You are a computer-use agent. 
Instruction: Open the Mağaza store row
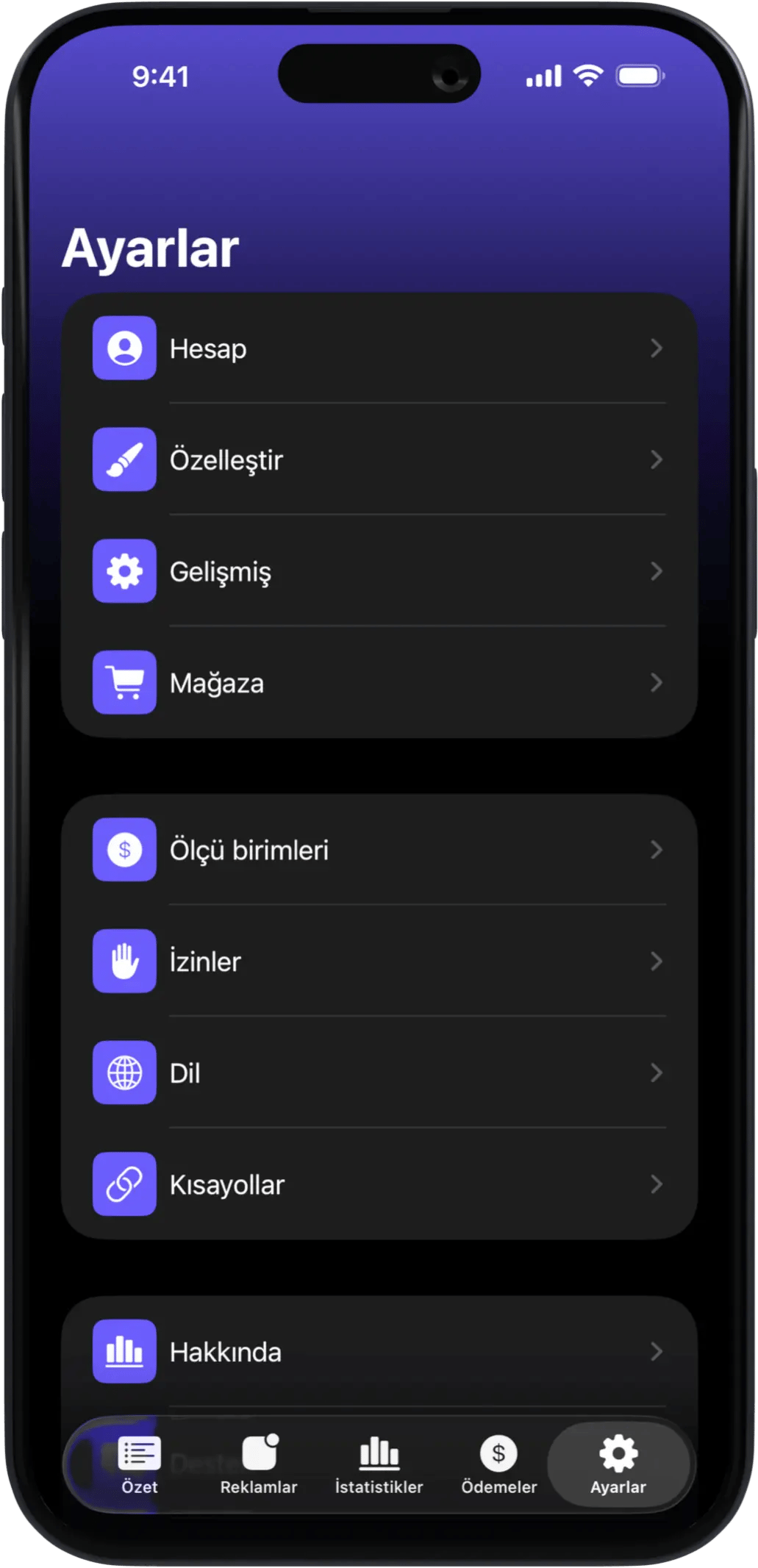pos(379,683)
